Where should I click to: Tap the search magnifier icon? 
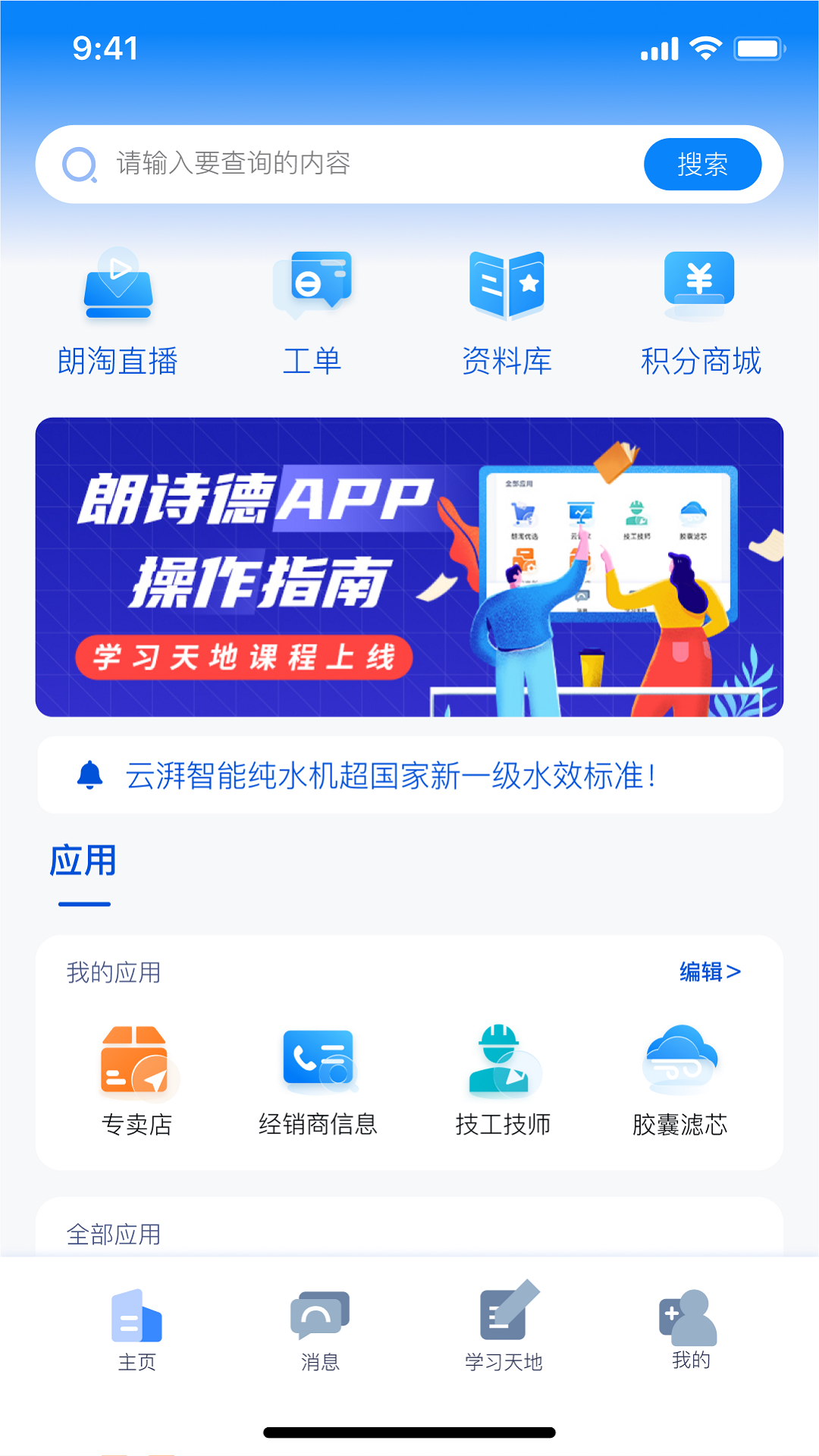click(81, 164)
